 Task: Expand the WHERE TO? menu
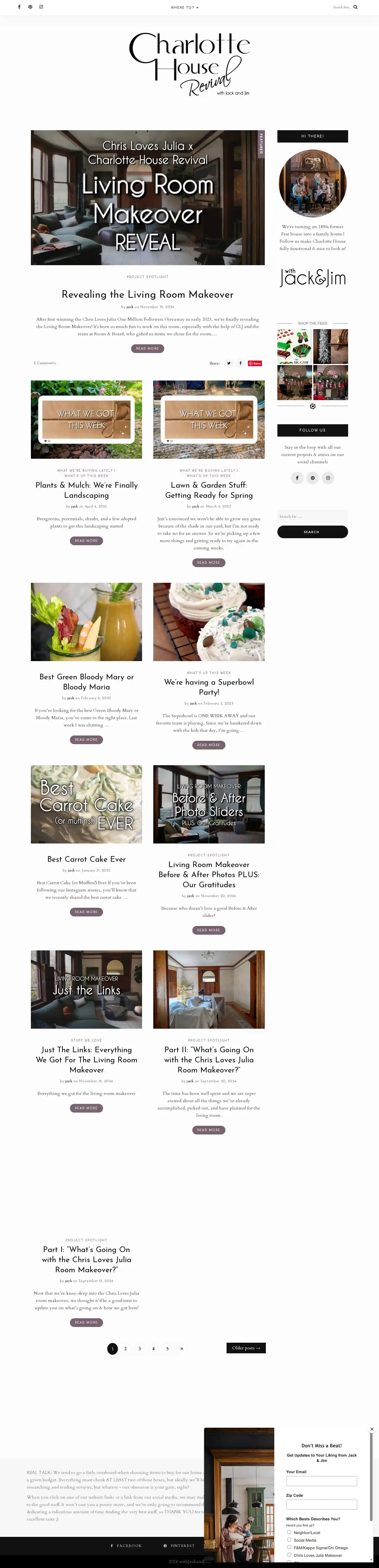point(184,7)
